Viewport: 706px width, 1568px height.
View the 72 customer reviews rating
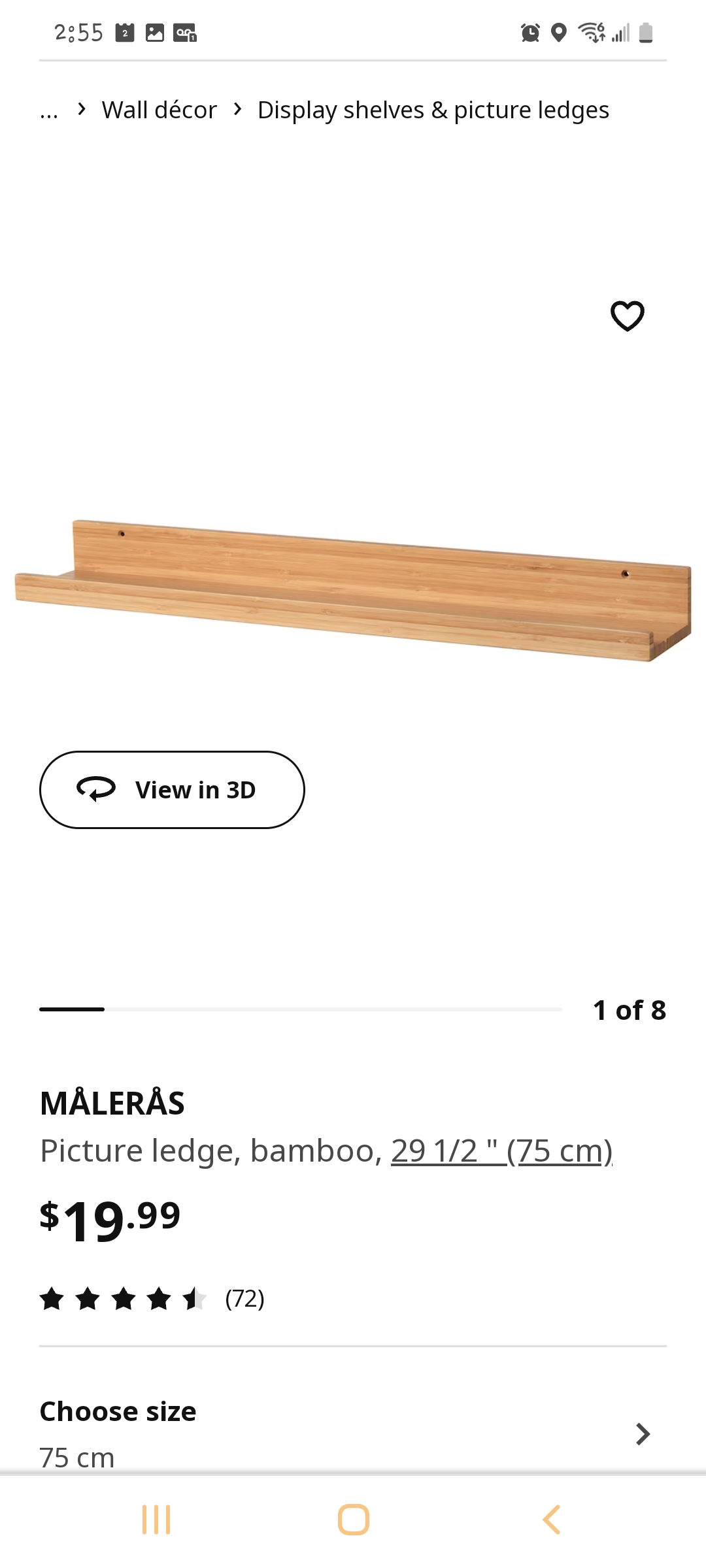152,1299
